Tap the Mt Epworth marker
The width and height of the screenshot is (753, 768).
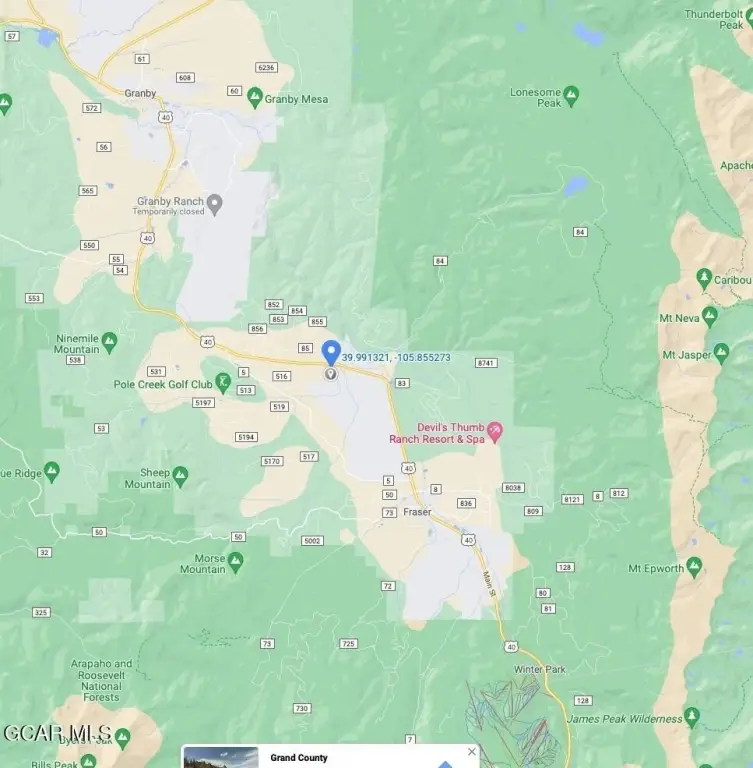click(694, 568)
